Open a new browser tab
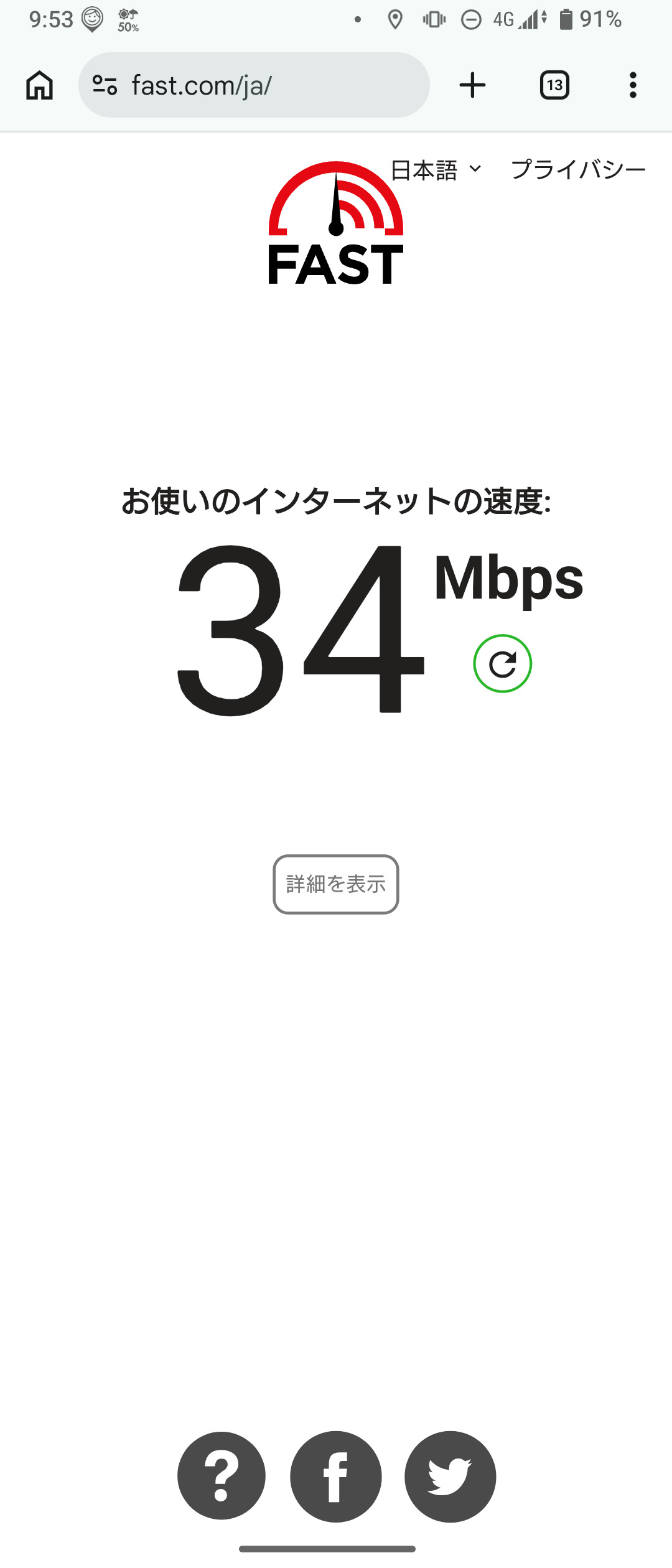 coord(472,85)
